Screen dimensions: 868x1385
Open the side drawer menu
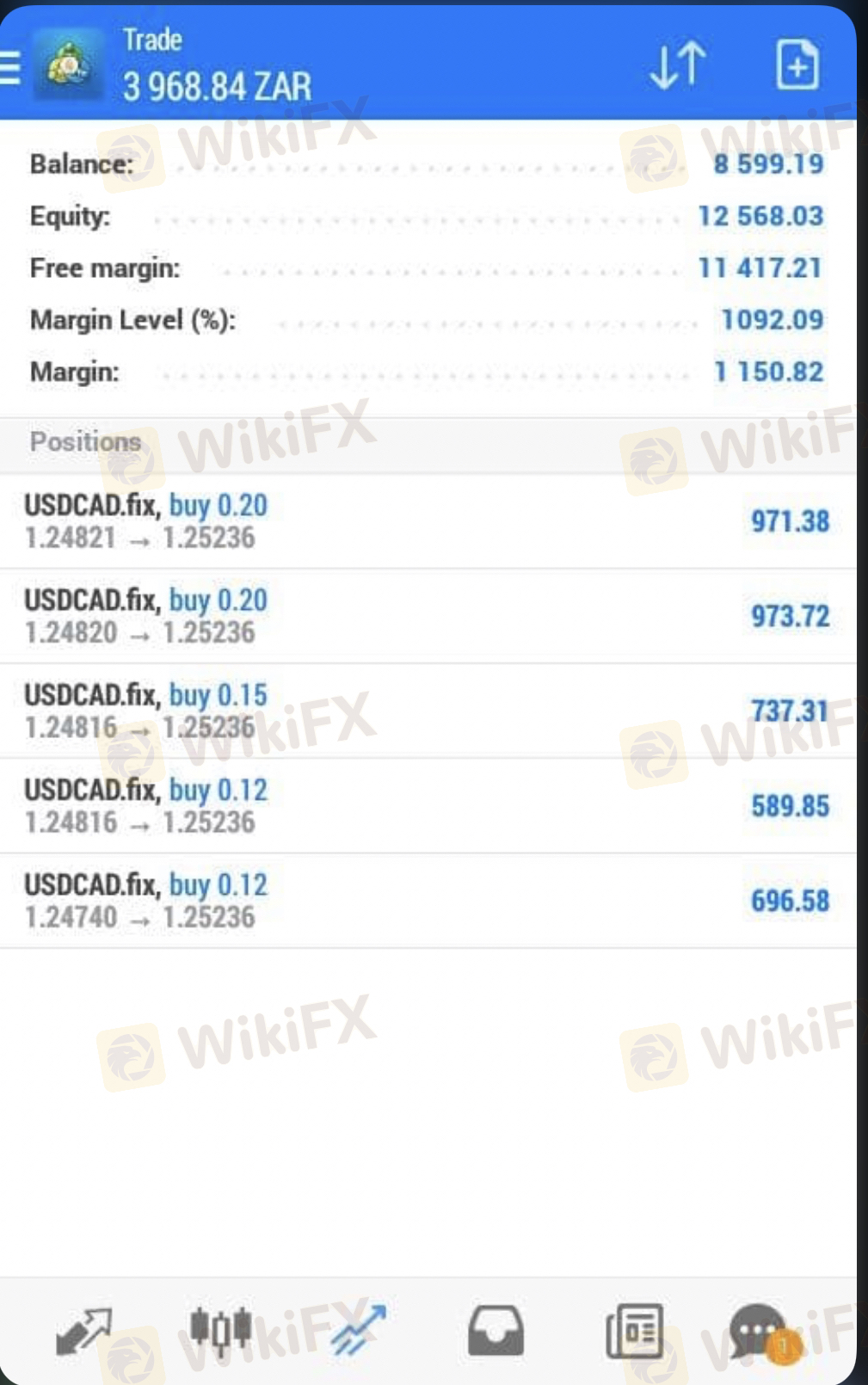click(x=10, y=67)
